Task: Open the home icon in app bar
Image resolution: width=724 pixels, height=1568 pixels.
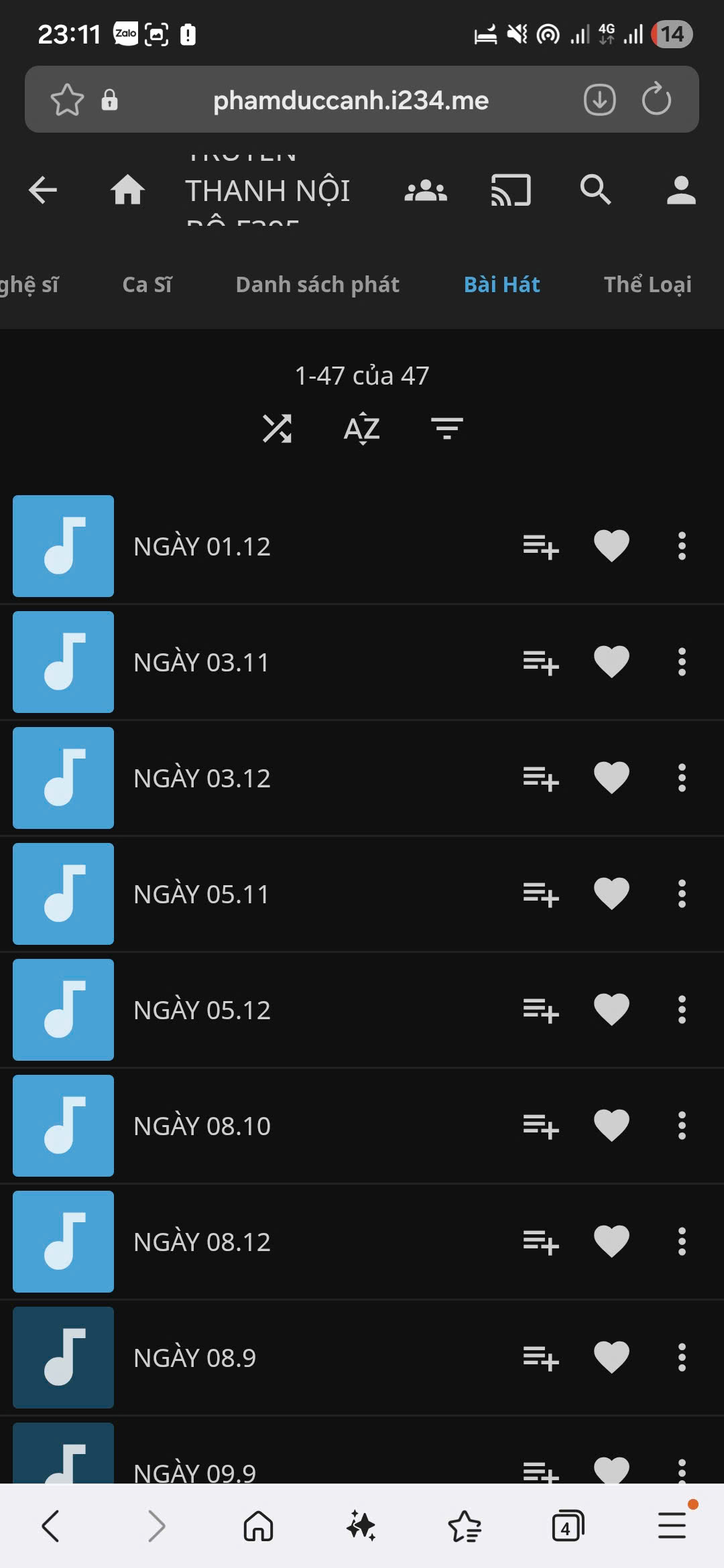Action: point(127,190)
